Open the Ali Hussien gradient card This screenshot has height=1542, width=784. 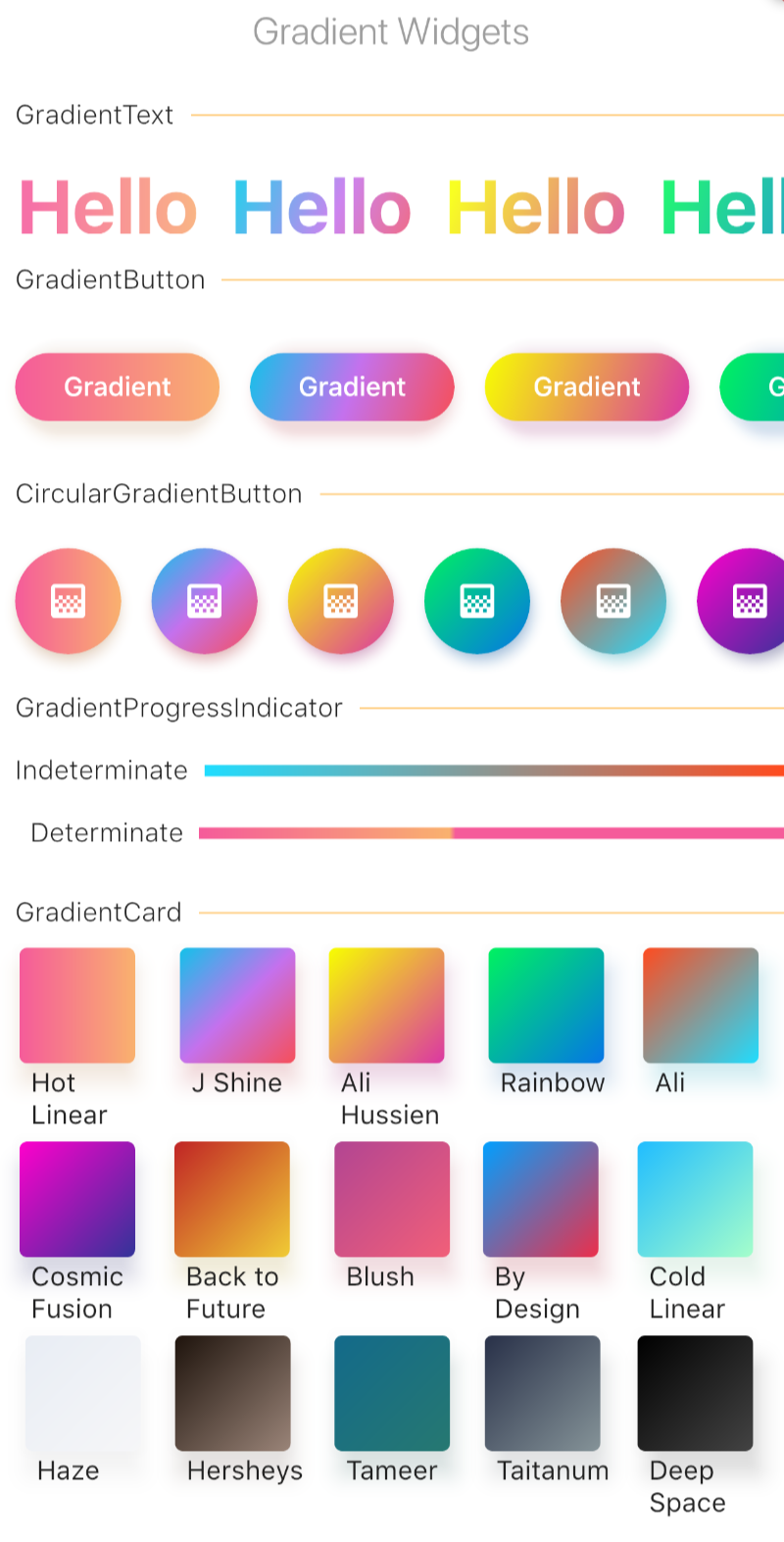pos(387,1006)
